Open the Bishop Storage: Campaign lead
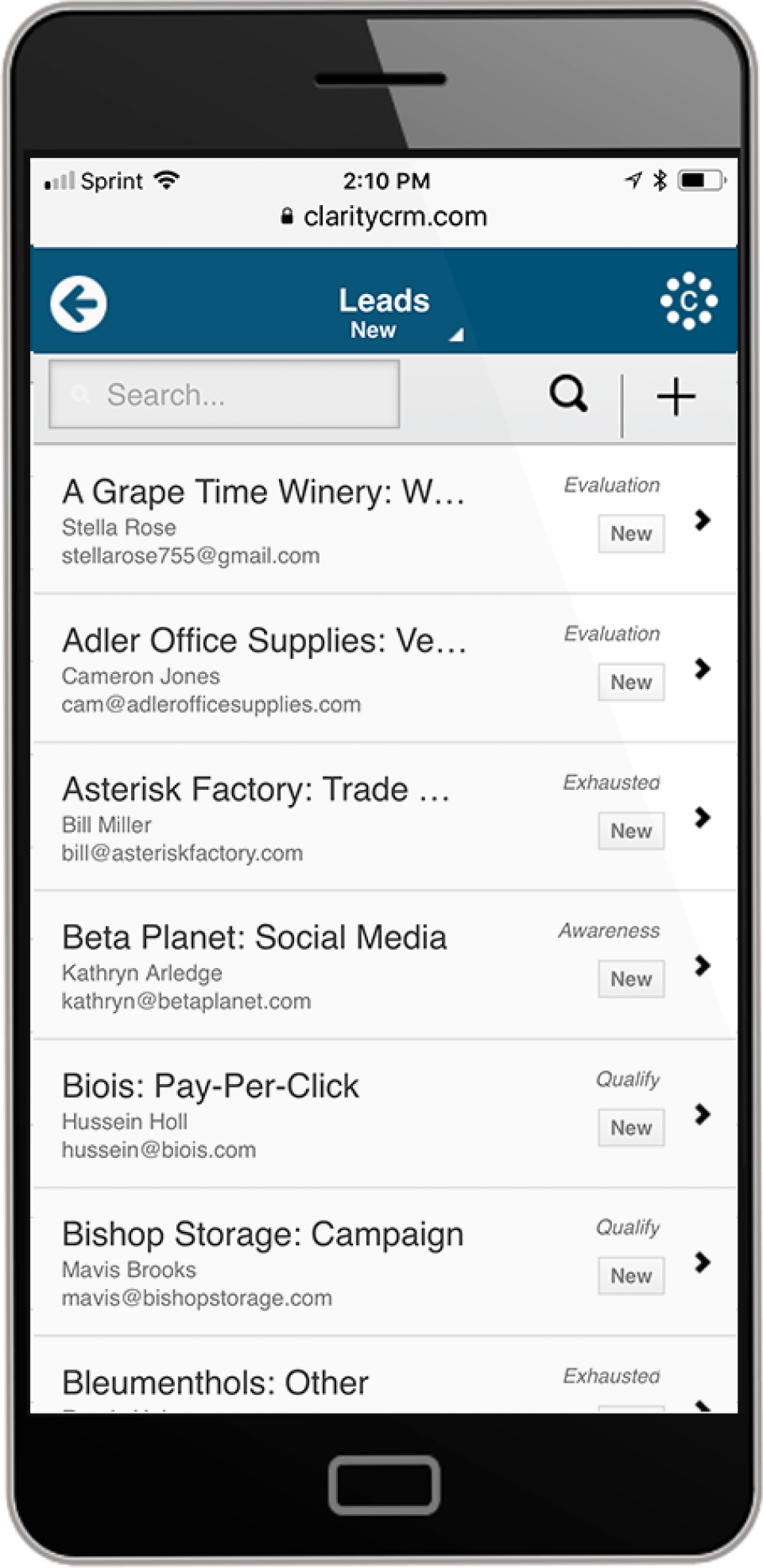The width and height of the screenshot is (763, 1568). click(x=262, y=1235)
